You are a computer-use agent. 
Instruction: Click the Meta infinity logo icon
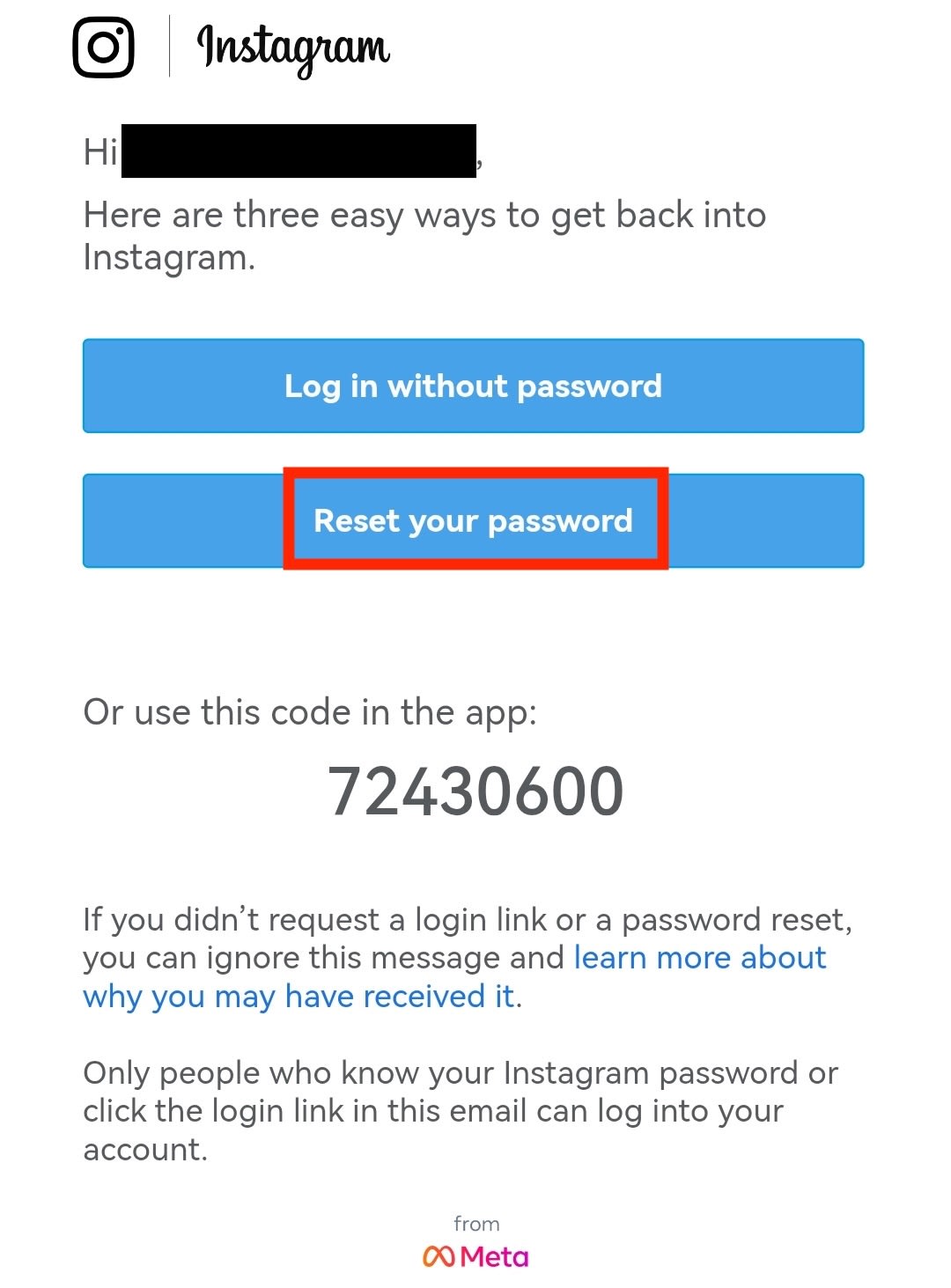439,1258
